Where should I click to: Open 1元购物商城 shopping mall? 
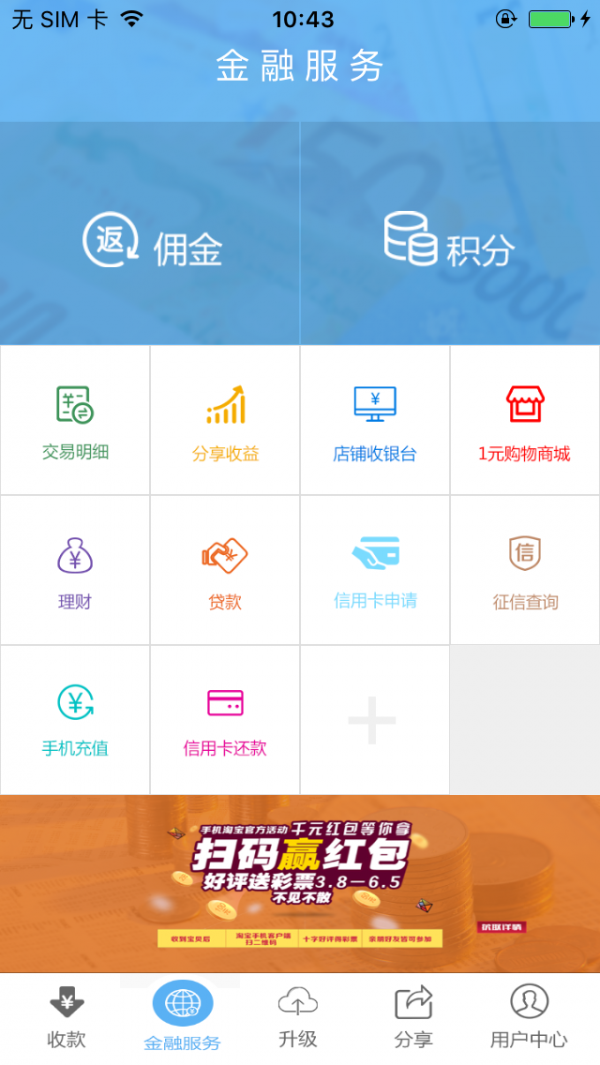pos(524,421)
